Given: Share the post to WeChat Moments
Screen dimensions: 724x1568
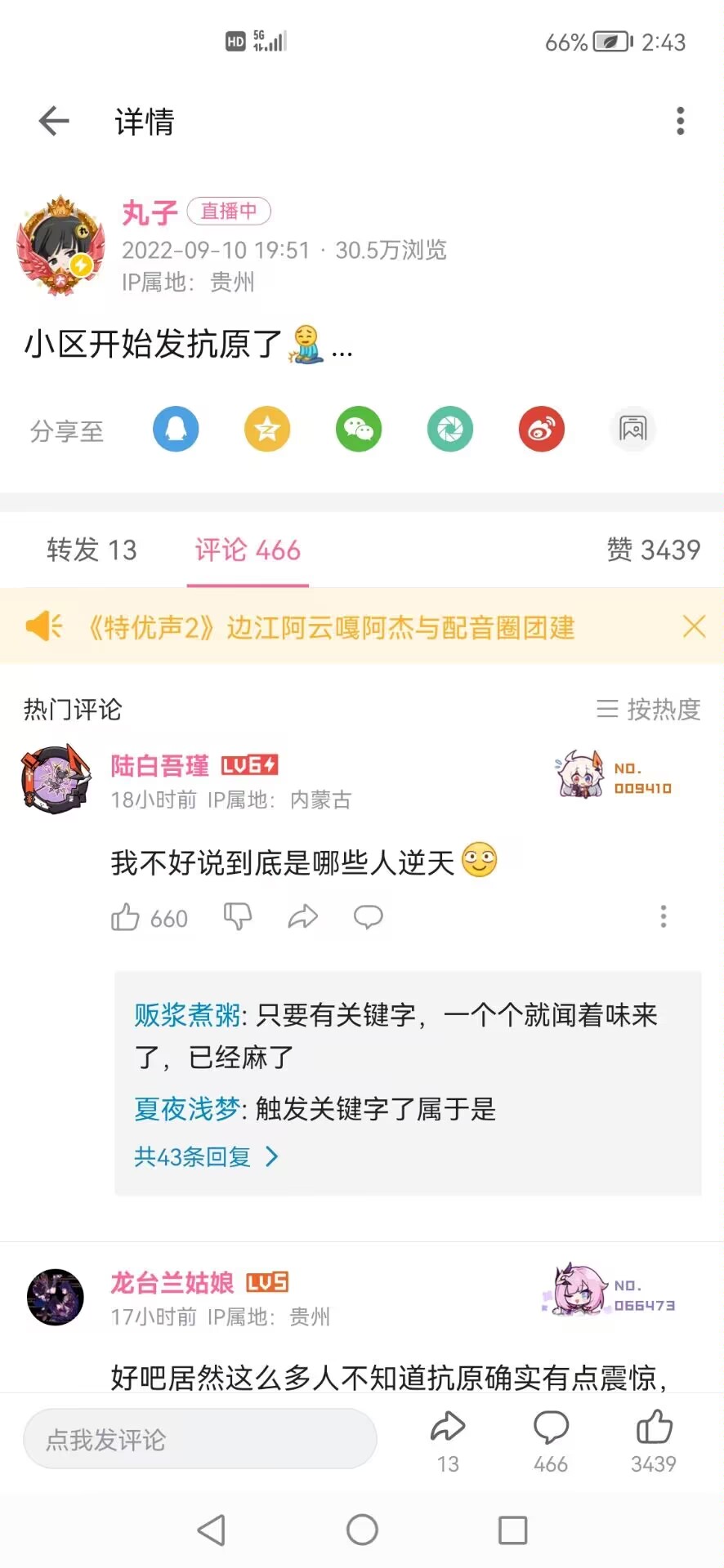Looking at the screenshot, I should pyautogui.click(x=450, y=429).
